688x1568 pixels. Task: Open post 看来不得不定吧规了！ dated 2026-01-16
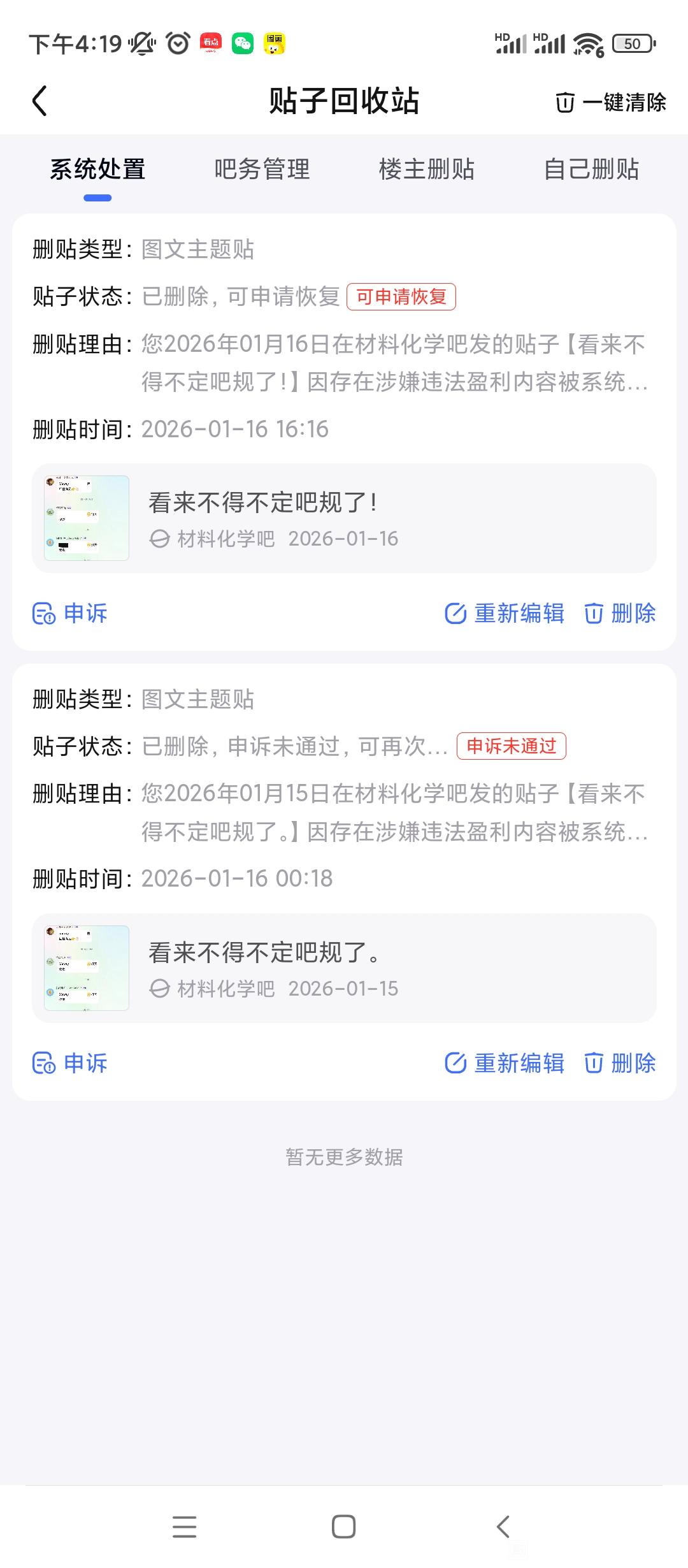tap(344, 518)
